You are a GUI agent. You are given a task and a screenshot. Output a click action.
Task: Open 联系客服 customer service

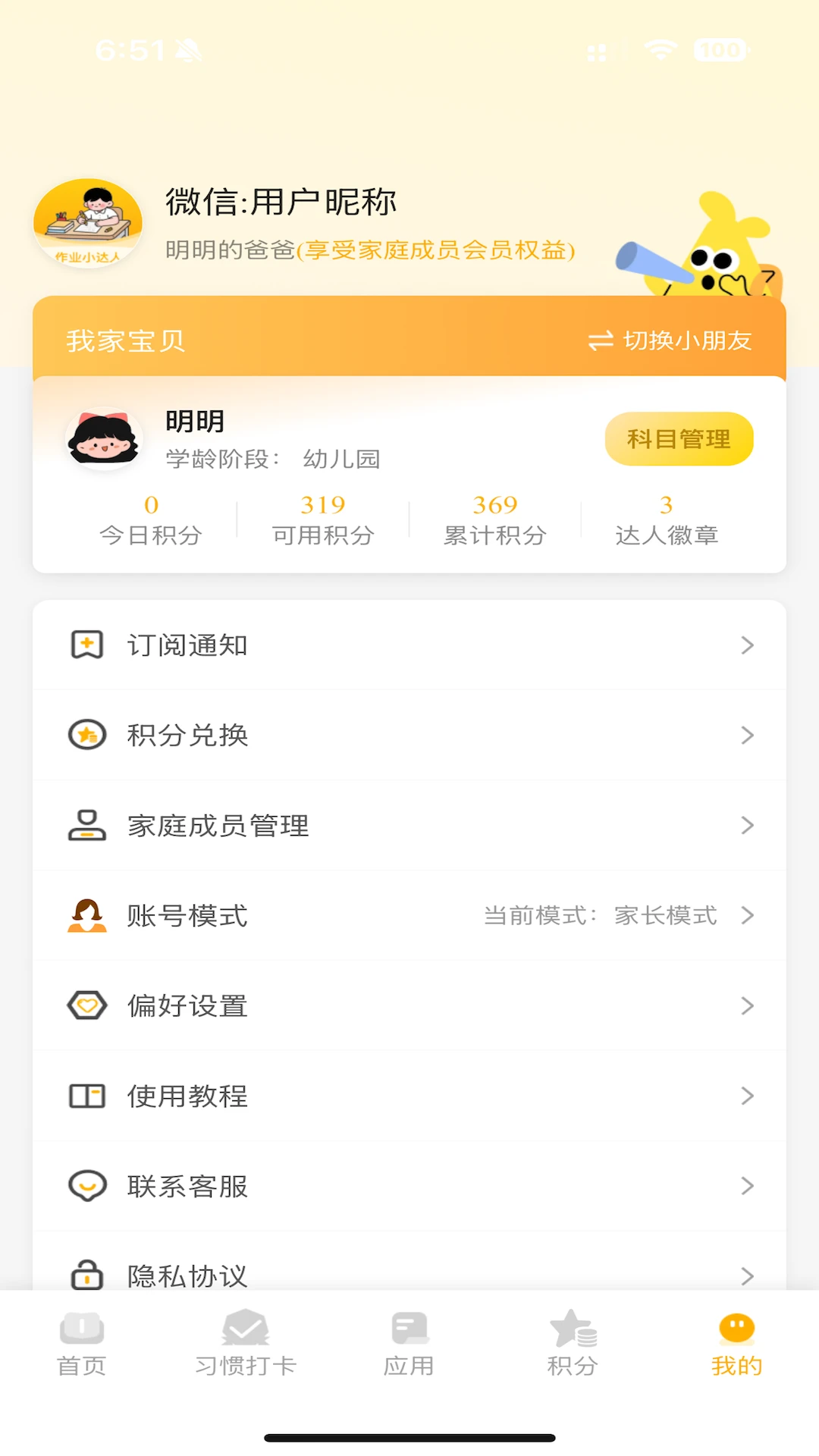click(409, 1186)
